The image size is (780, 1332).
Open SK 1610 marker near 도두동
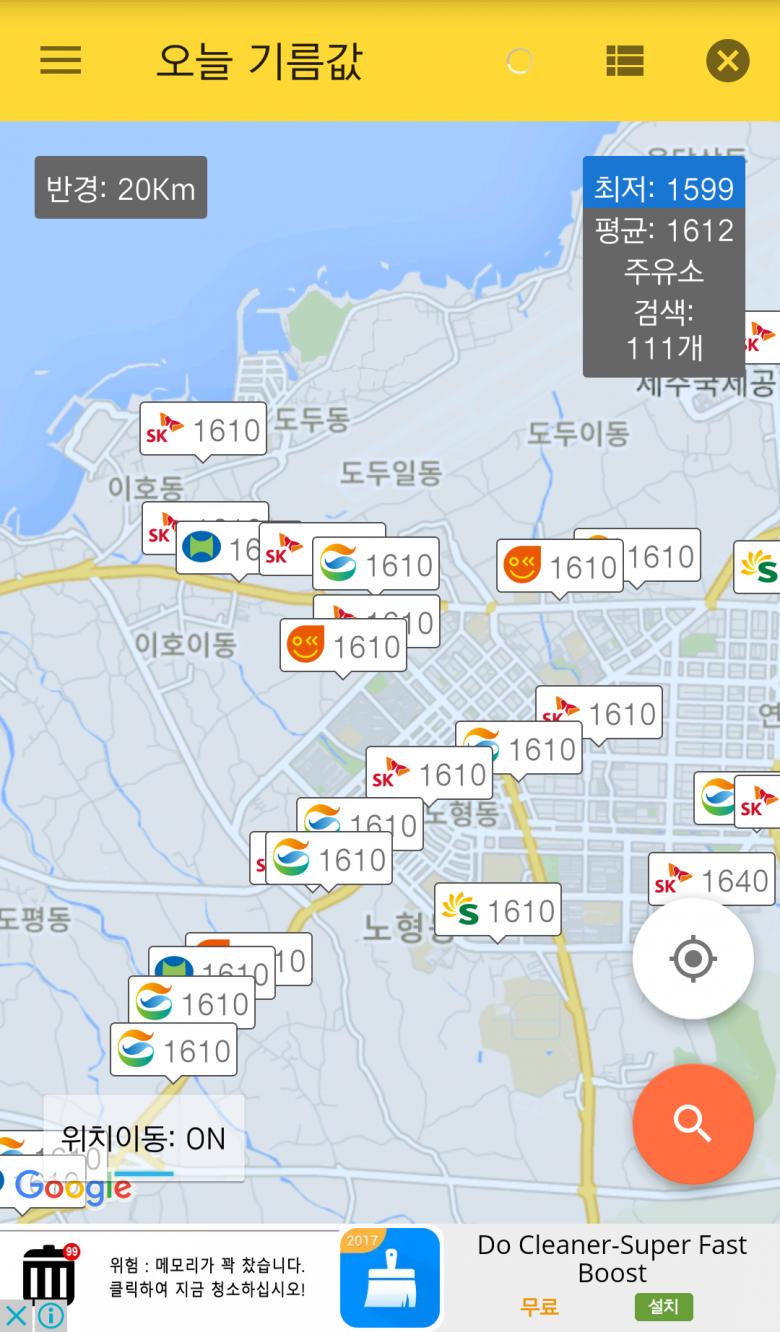tap(203, 430)
